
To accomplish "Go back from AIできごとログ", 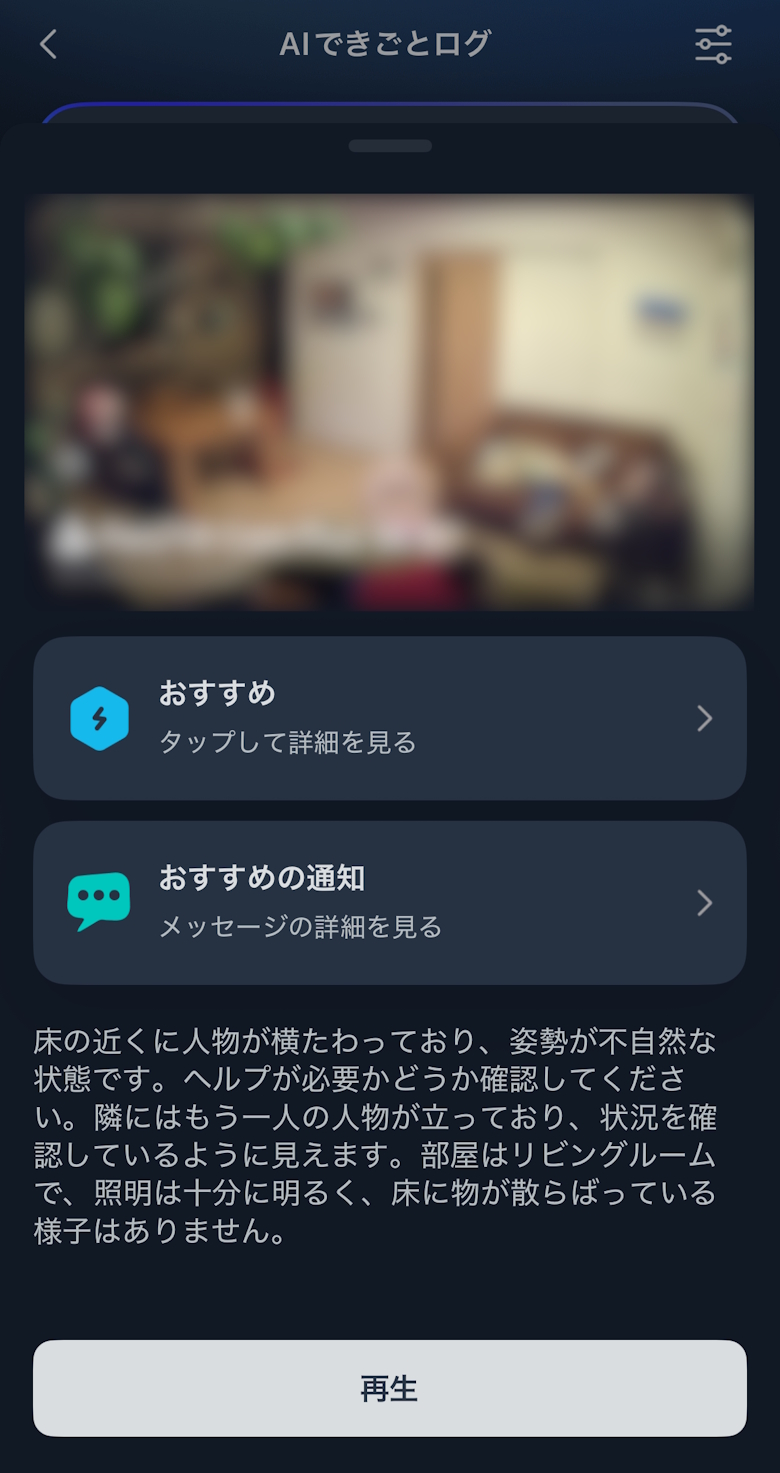I will point(48,44).
